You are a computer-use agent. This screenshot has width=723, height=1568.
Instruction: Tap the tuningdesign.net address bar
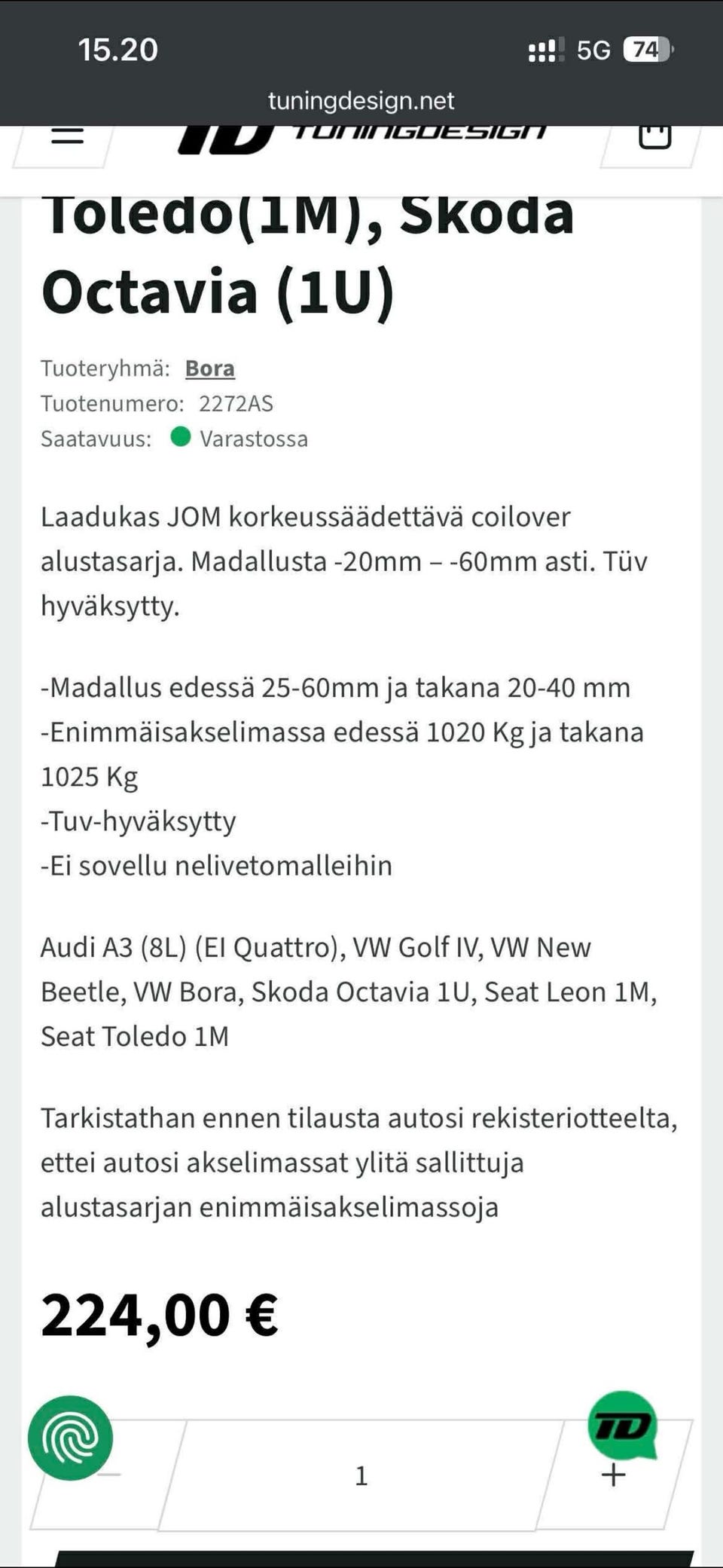[361, 100]
